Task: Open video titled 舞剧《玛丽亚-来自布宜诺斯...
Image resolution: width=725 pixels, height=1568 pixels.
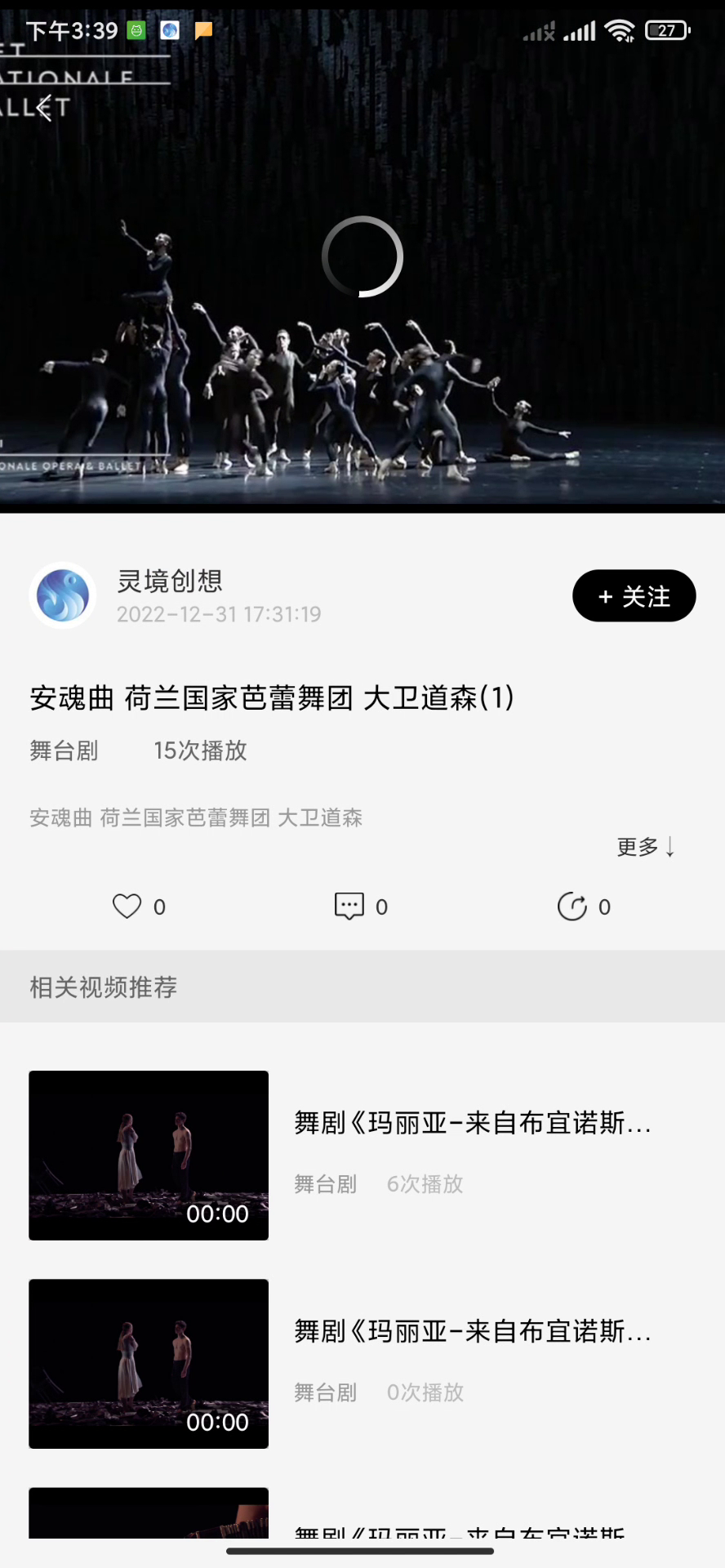Action: tap(472, 1123)
